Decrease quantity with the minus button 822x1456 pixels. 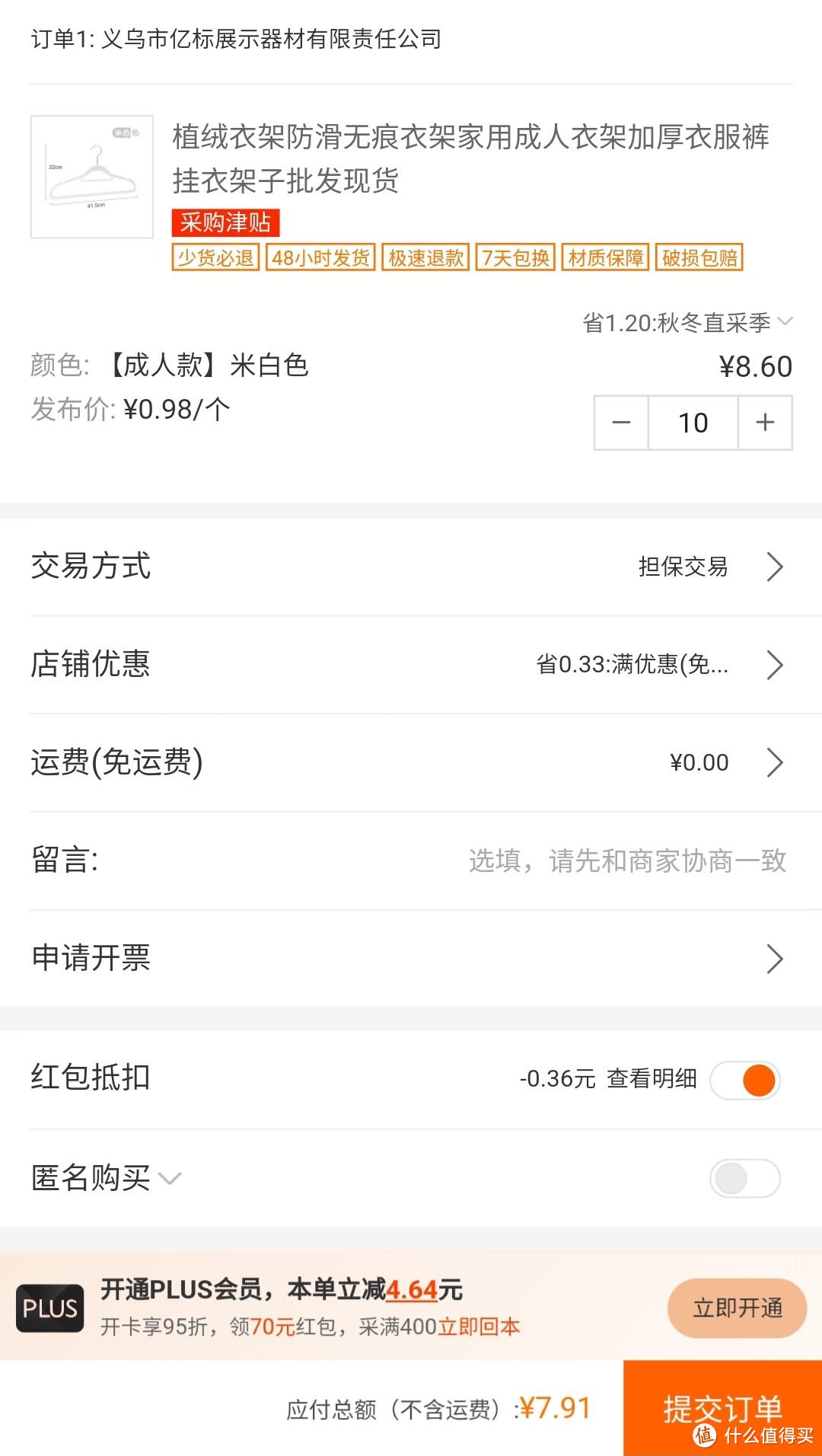[621, 423]
